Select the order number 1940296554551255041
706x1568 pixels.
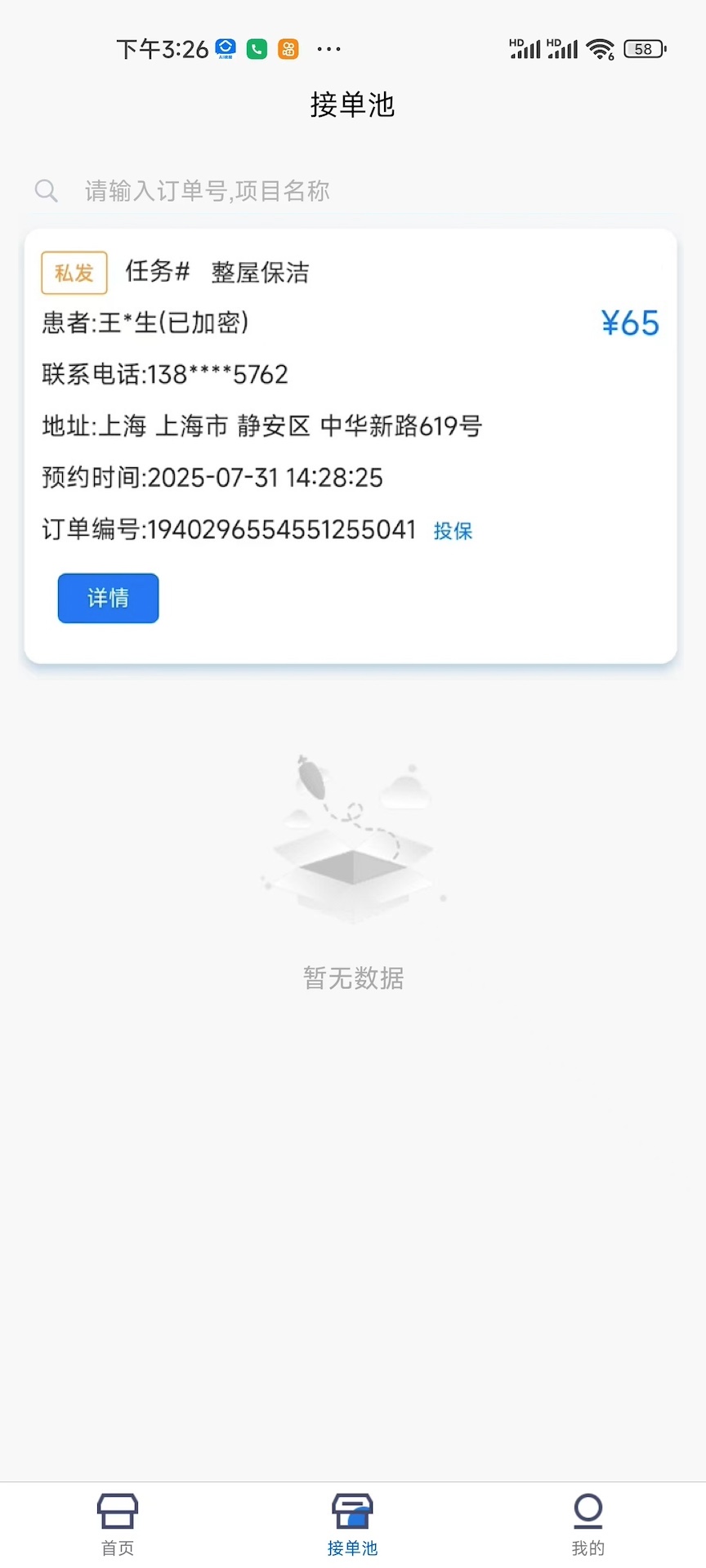[281, 529]
